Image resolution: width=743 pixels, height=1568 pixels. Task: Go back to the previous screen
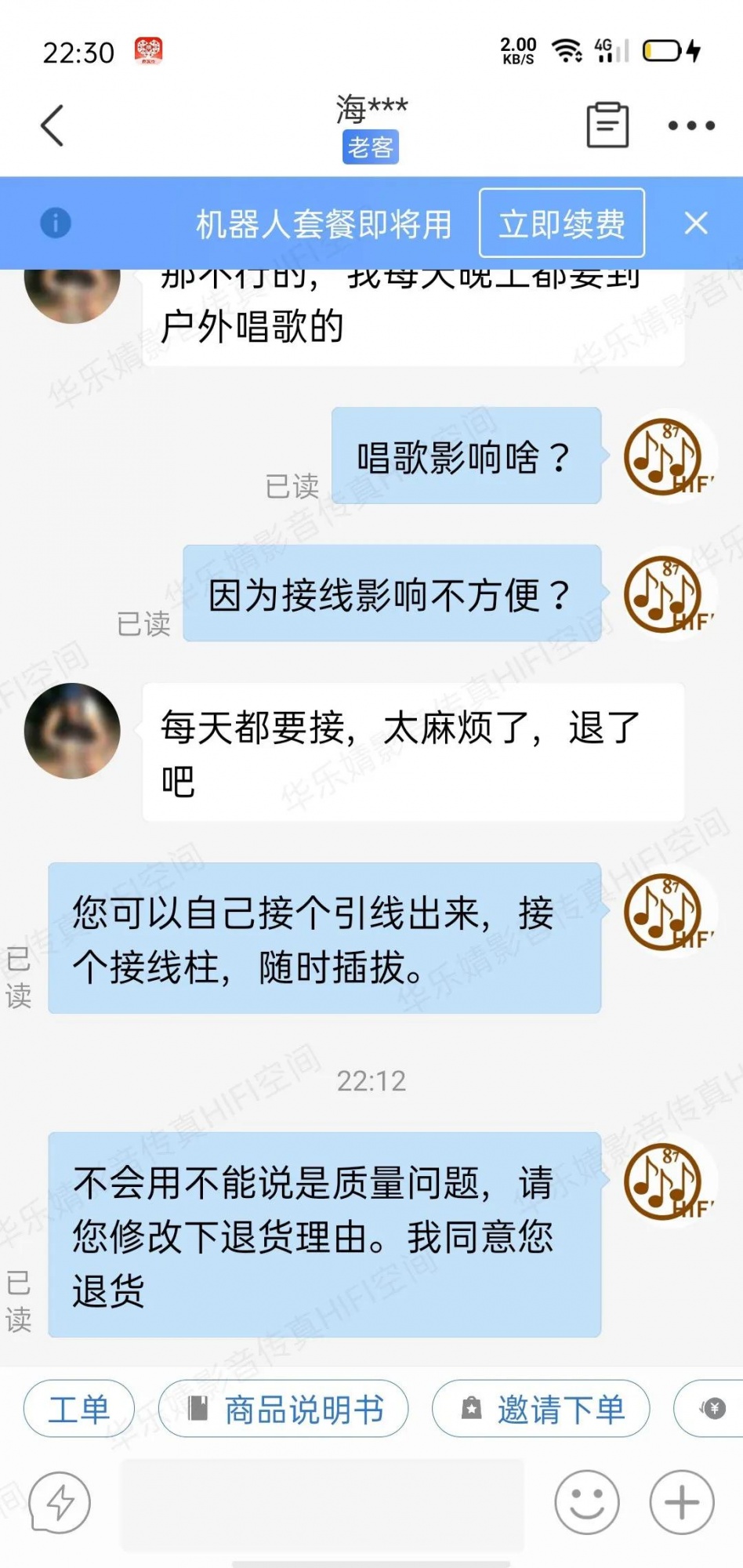coord(53,125)
